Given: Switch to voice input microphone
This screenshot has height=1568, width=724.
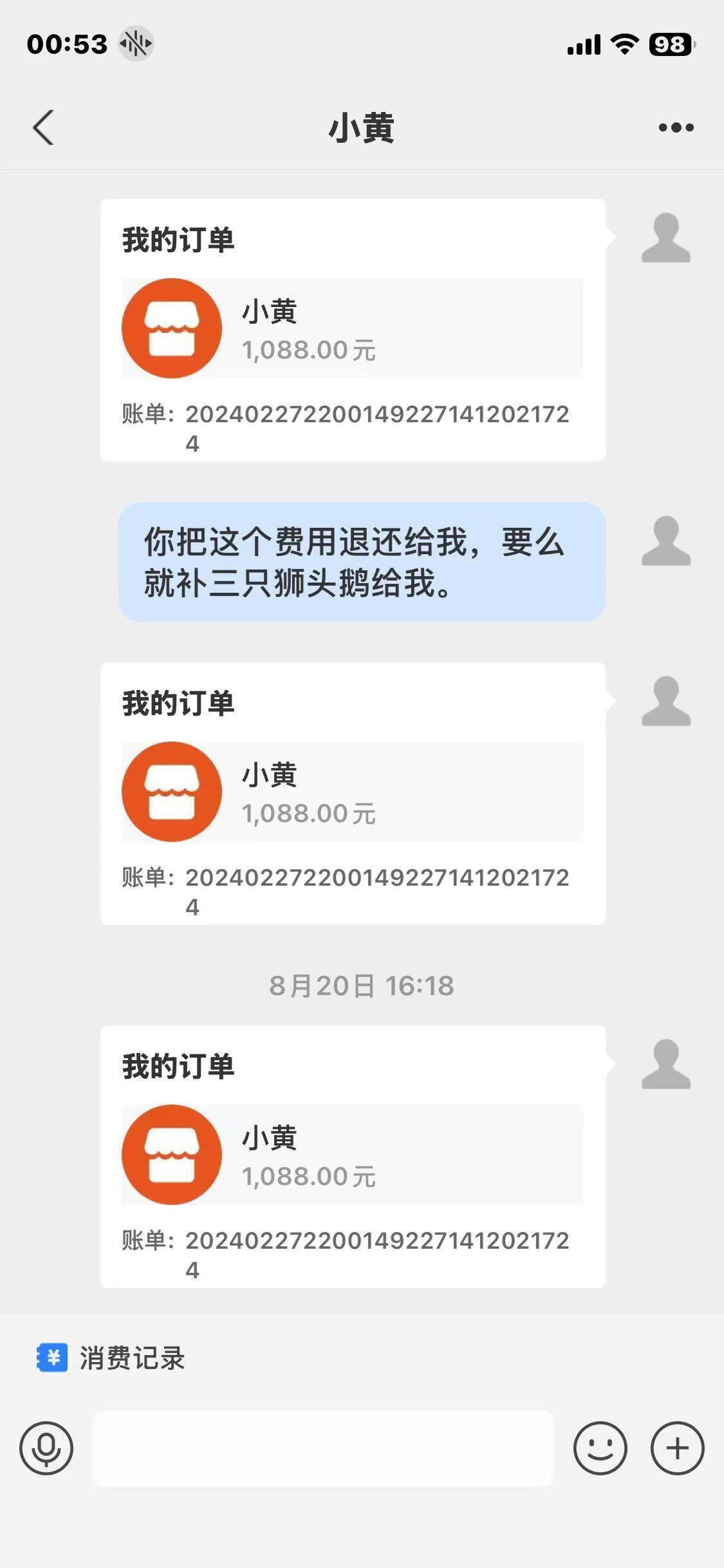Looking at the screenshot, I should pyautogui.click(x=46, y=1448).
